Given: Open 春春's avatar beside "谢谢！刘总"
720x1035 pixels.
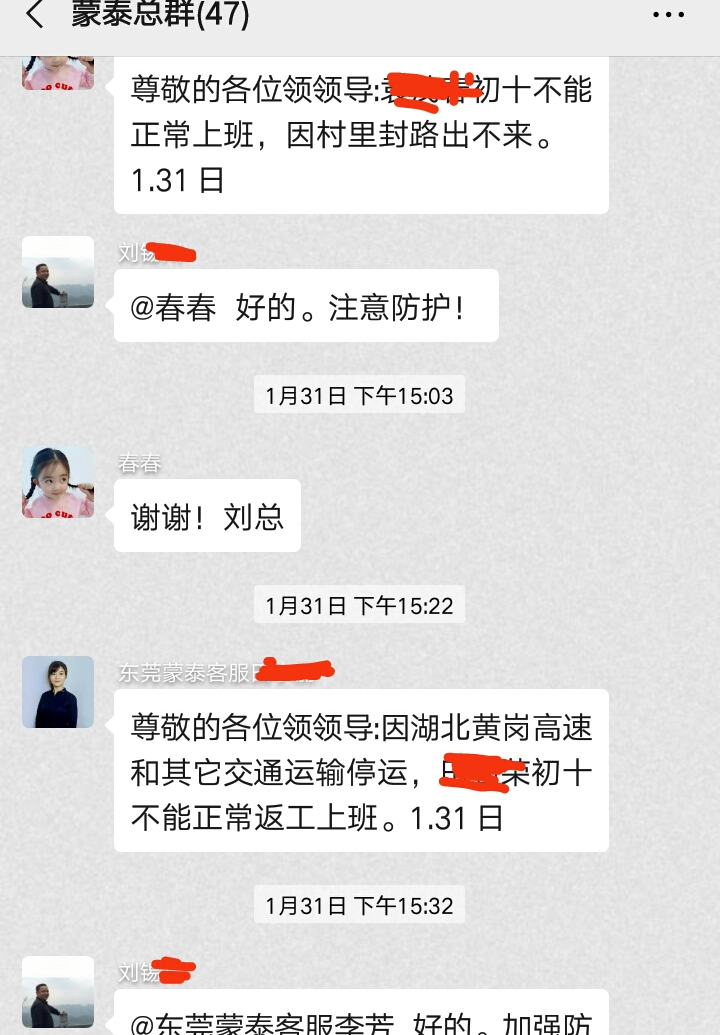Looking at the screenshot, I should pyautogui.click(x=58, y=482).
